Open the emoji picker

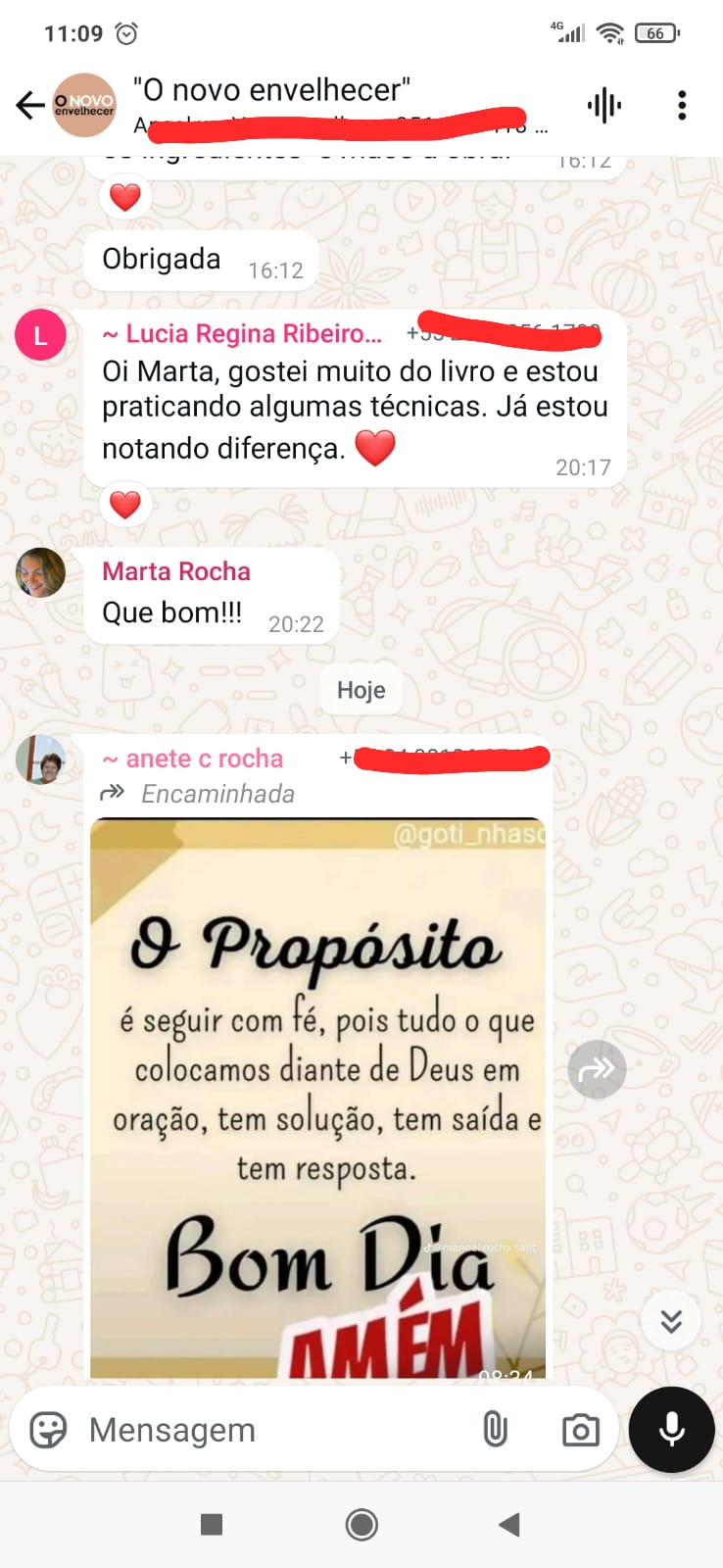tap(48, 1430)
